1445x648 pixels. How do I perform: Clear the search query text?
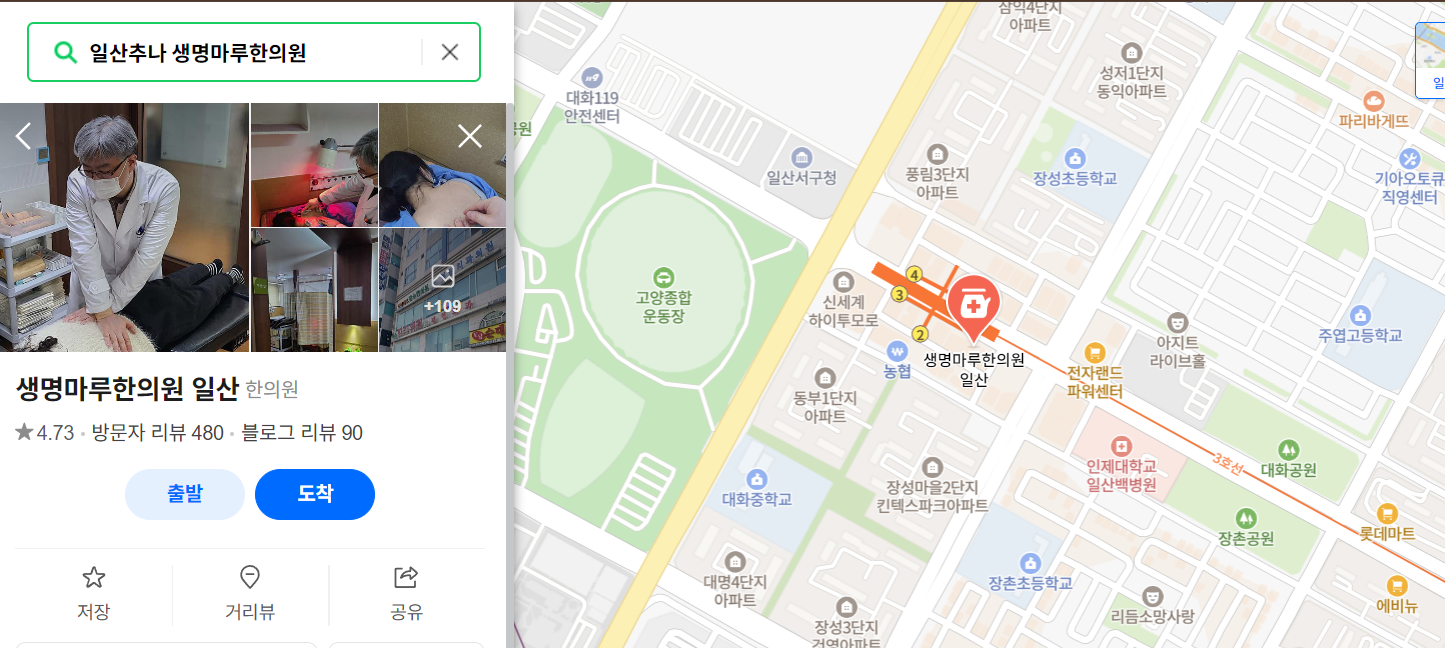pyautogui.click(x=450, y=52)
